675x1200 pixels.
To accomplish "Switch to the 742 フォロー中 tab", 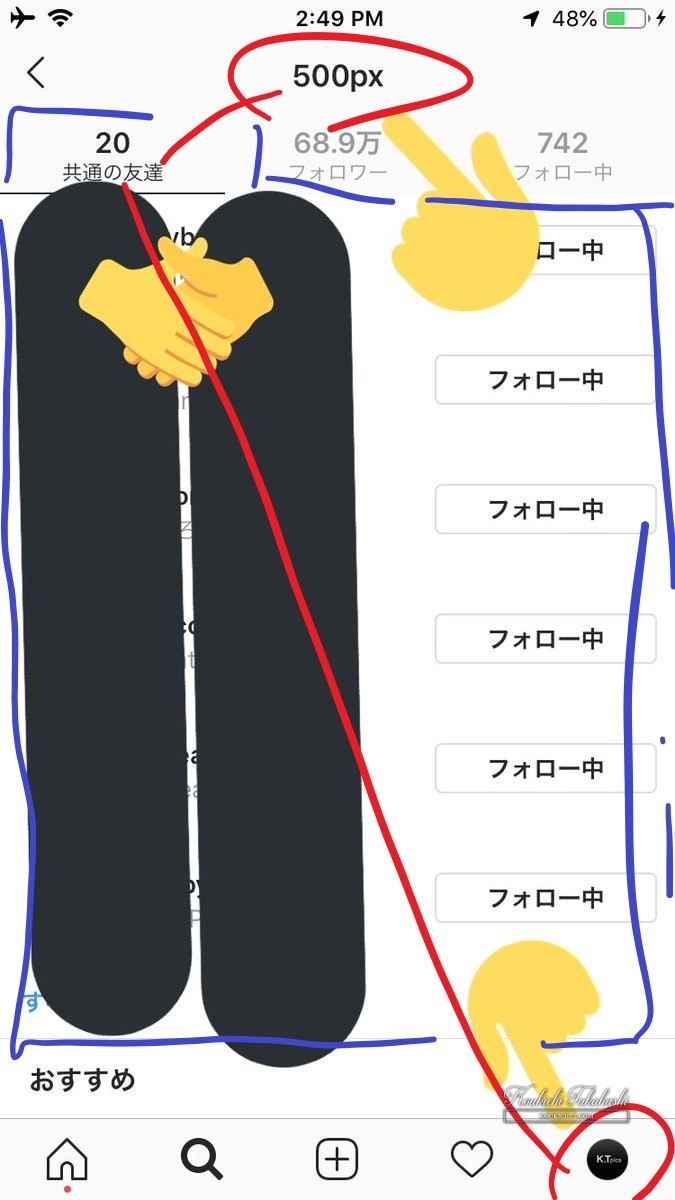I will coord(562,157).
